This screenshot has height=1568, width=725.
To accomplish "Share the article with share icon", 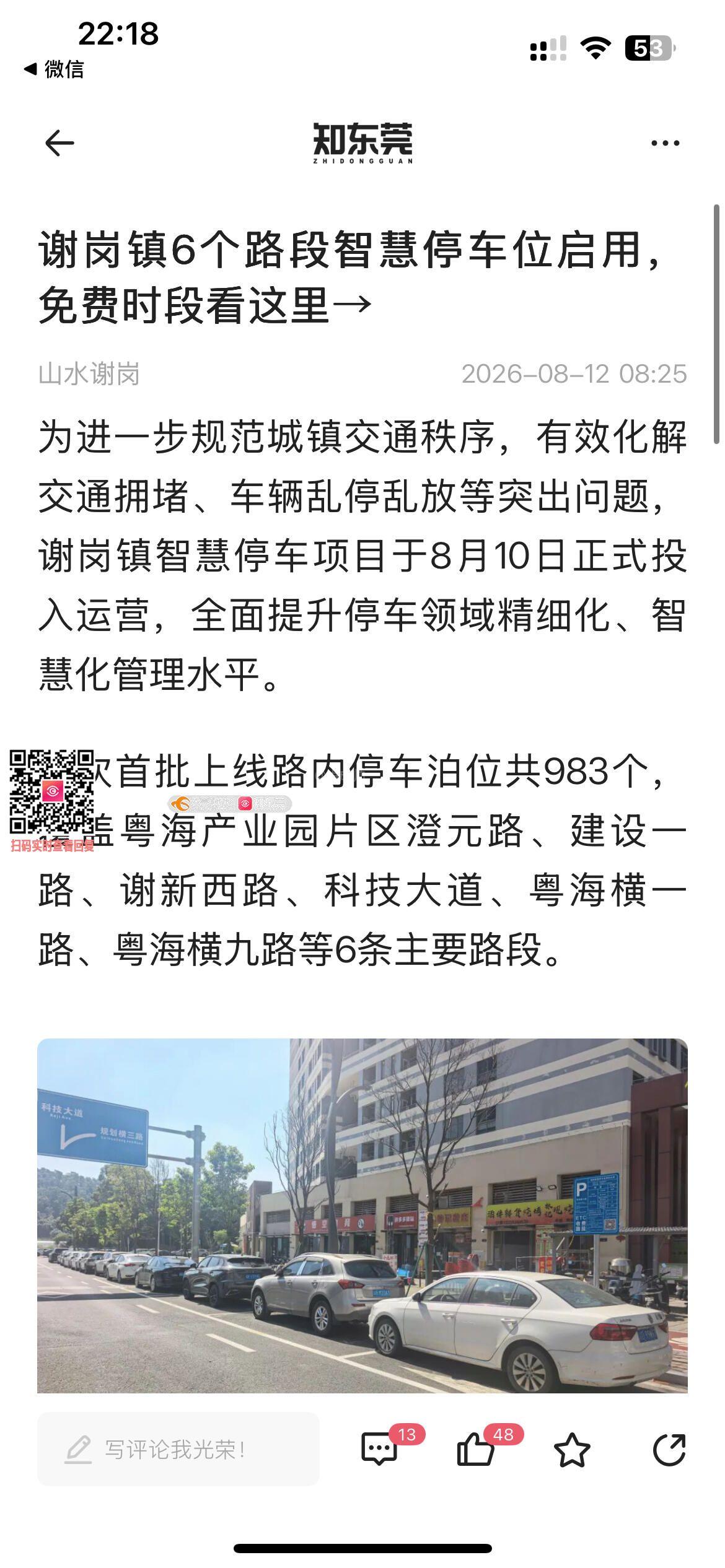I will coord(669,1450).
